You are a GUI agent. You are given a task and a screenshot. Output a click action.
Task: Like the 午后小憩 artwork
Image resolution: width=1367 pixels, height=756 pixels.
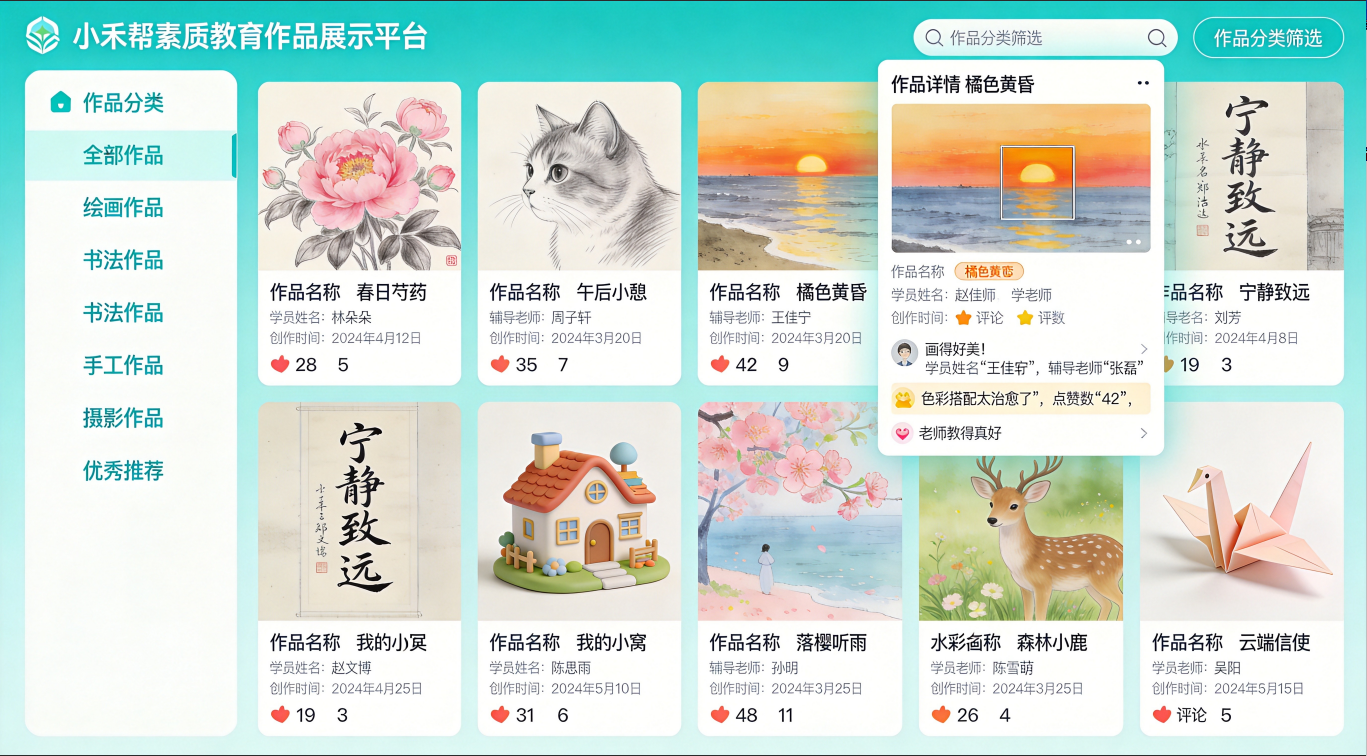(500, 365)
